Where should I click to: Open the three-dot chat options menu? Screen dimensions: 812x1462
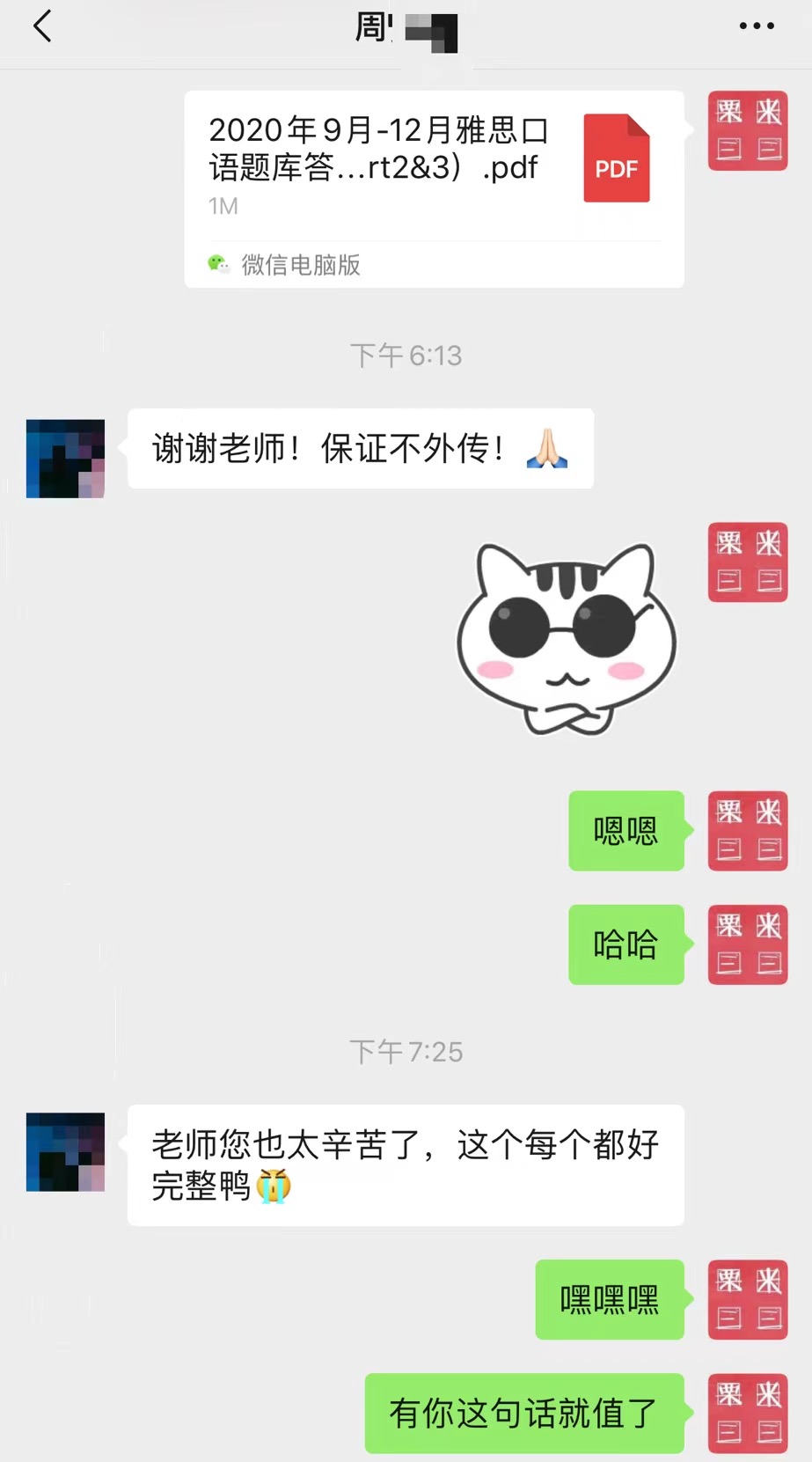(x=757, y=26)
